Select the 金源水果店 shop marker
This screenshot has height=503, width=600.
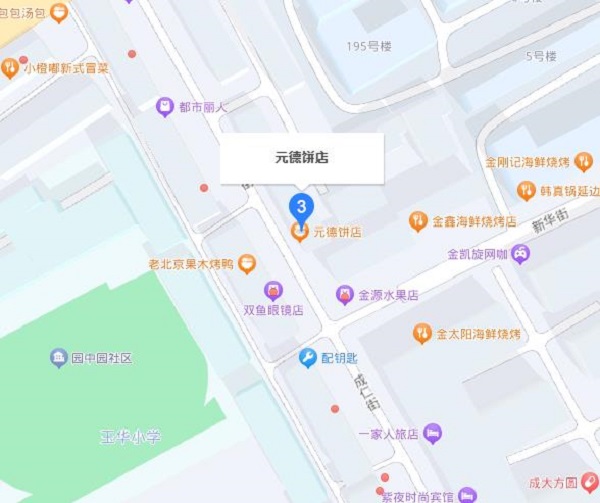[344, 296]
